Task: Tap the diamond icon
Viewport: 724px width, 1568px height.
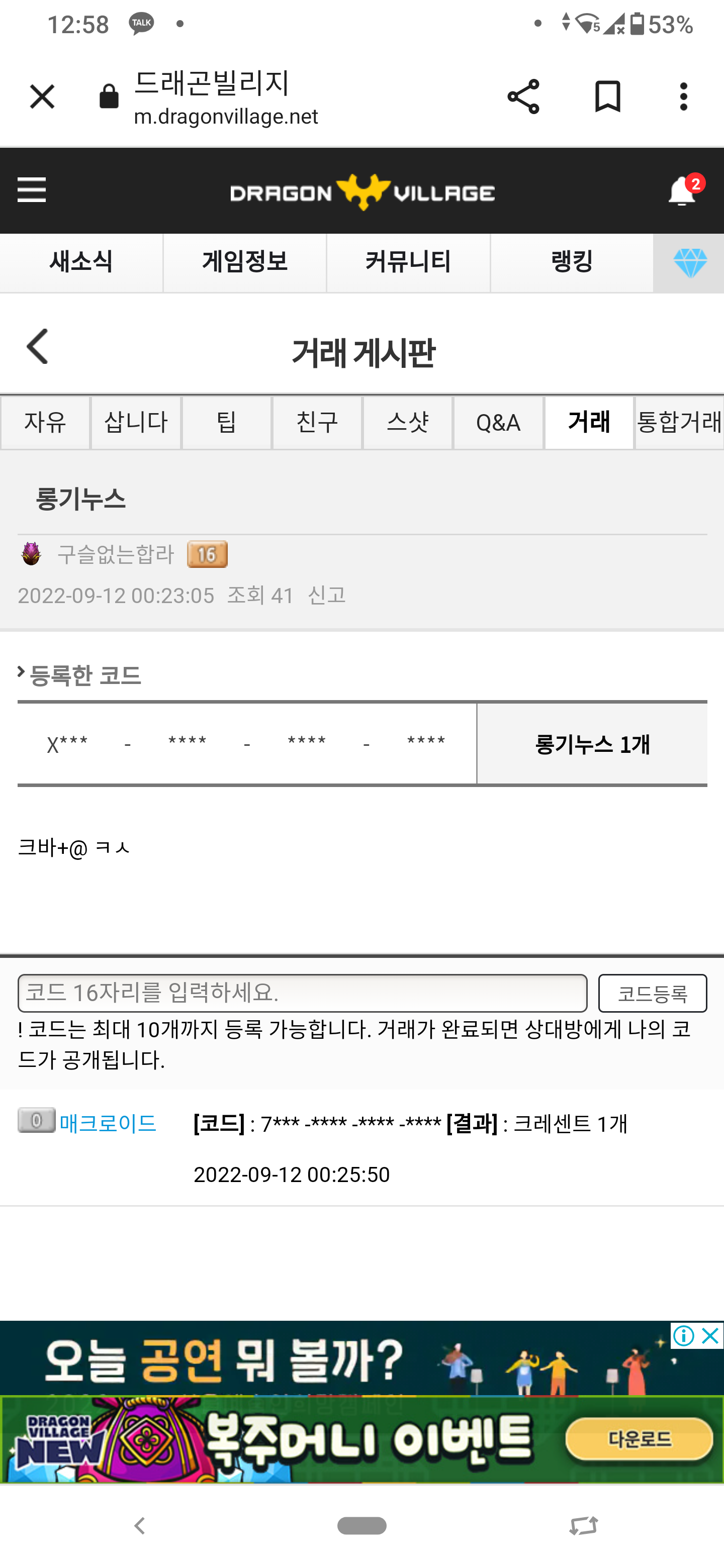Action: point(689,263)
